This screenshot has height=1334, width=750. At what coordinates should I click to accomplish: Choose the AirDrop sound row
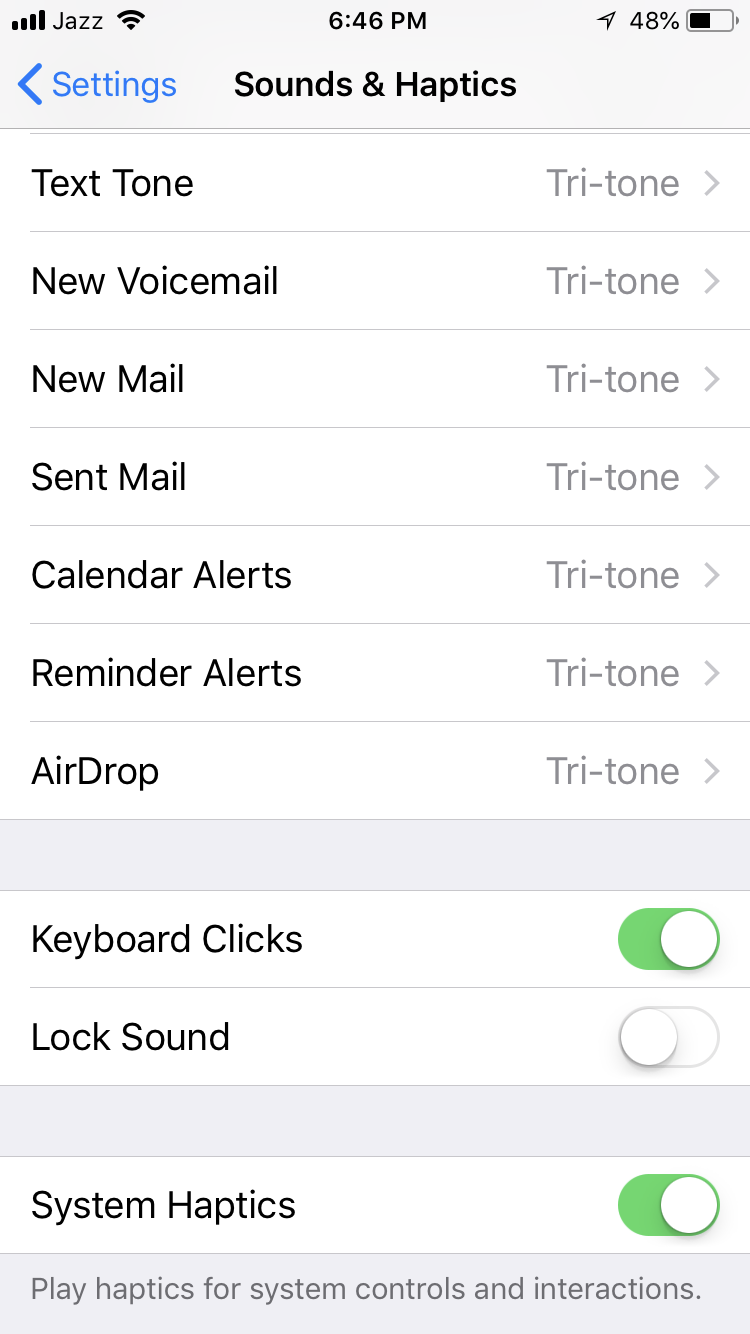click(375, 771)
